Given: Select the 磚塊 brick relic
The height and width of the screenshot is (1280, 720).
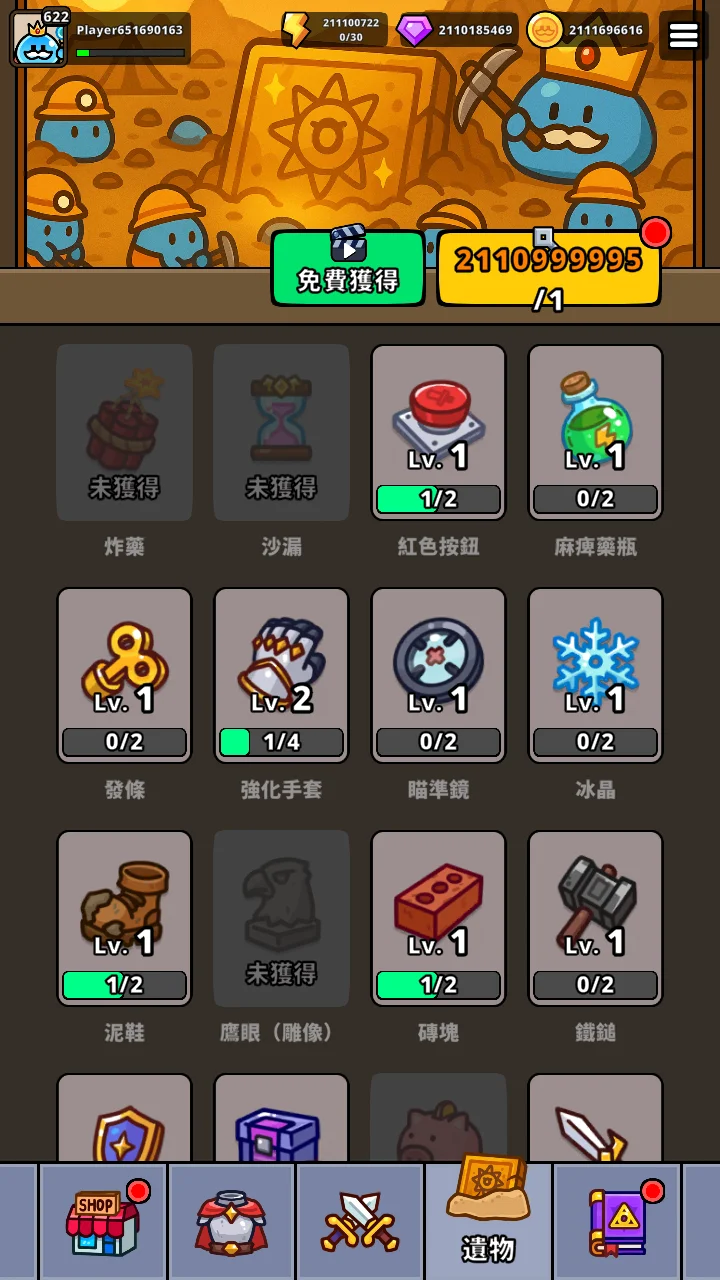Looking at the screenshot, I should [x=438, y=918].
